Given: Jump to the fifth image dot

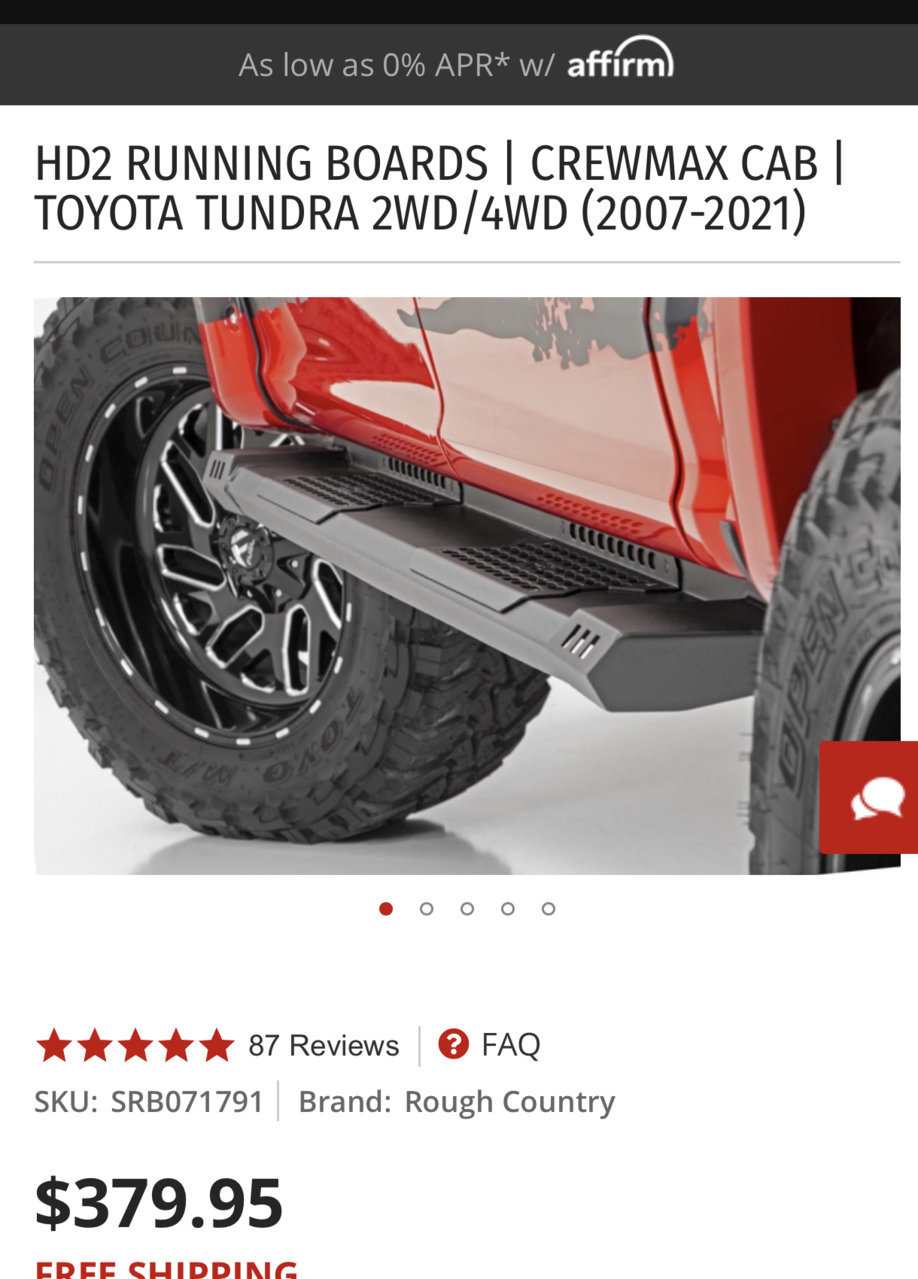Looking at the screenshot, I should tap(548, 908).
